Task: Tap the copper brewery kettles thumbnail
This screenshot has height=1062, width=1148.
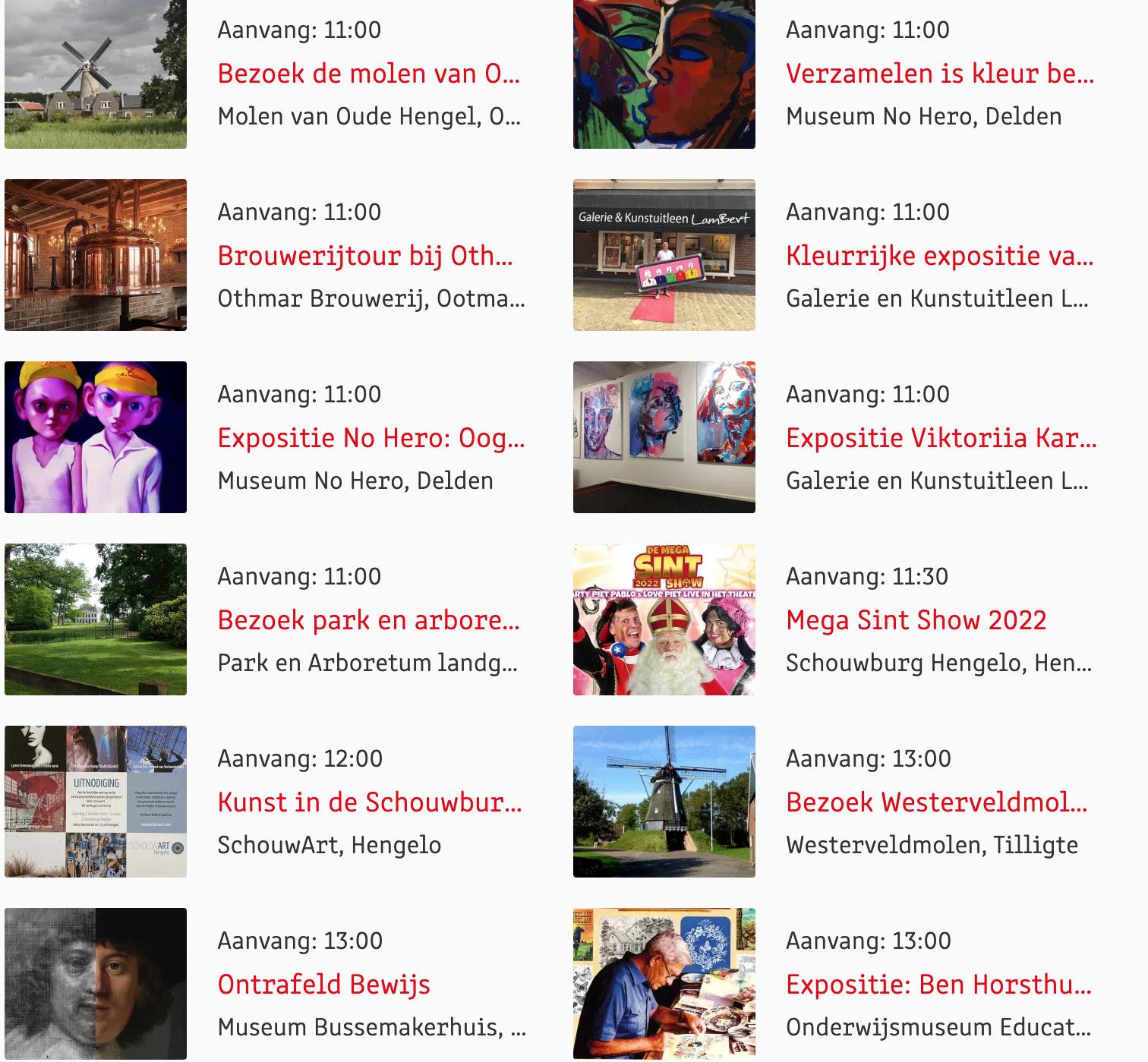Action: [96, 255]
